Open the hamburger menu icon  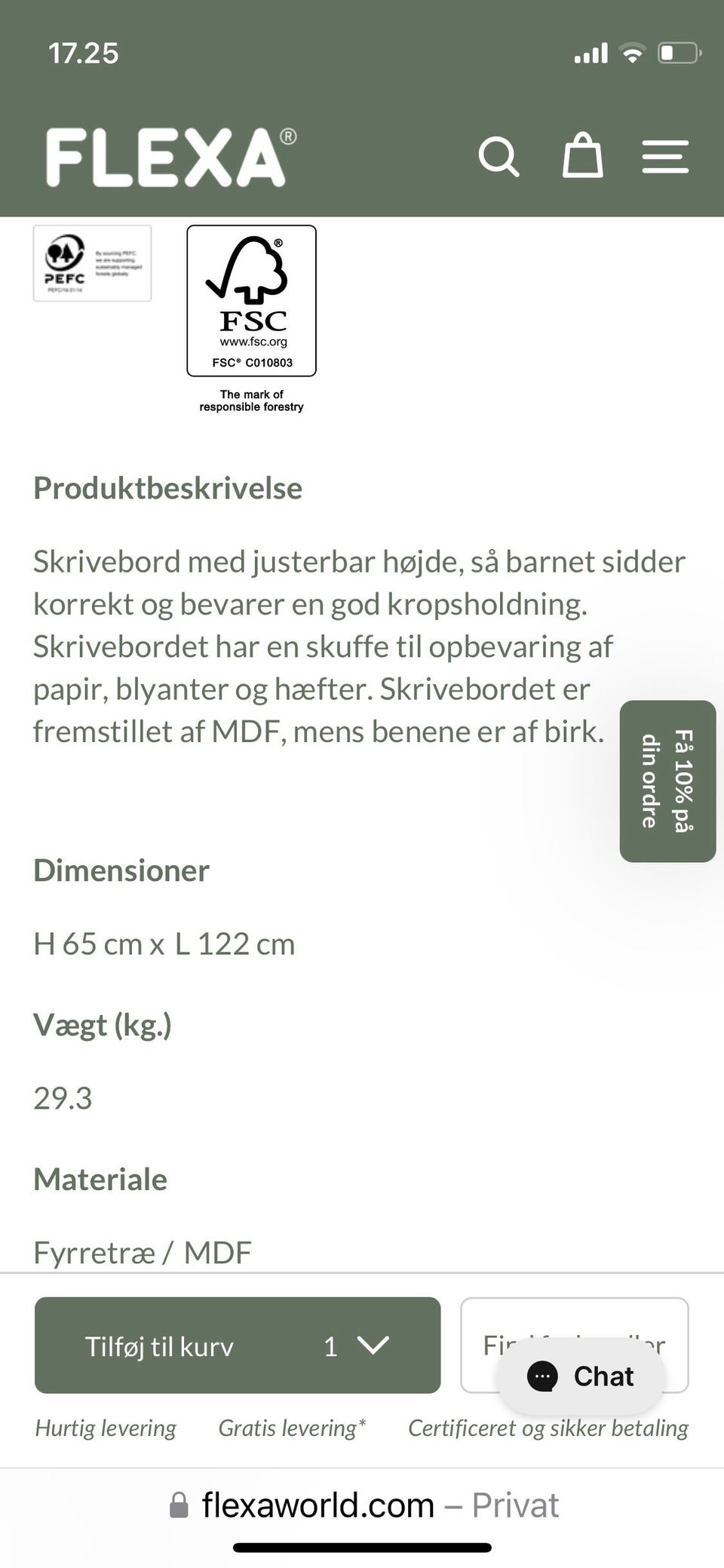(x=665, y=157)
